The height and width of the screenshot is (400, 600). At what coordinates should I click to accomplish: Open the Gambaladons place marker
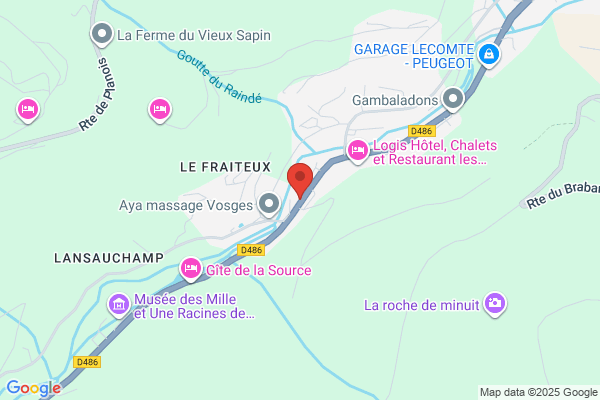pos(453,100)
